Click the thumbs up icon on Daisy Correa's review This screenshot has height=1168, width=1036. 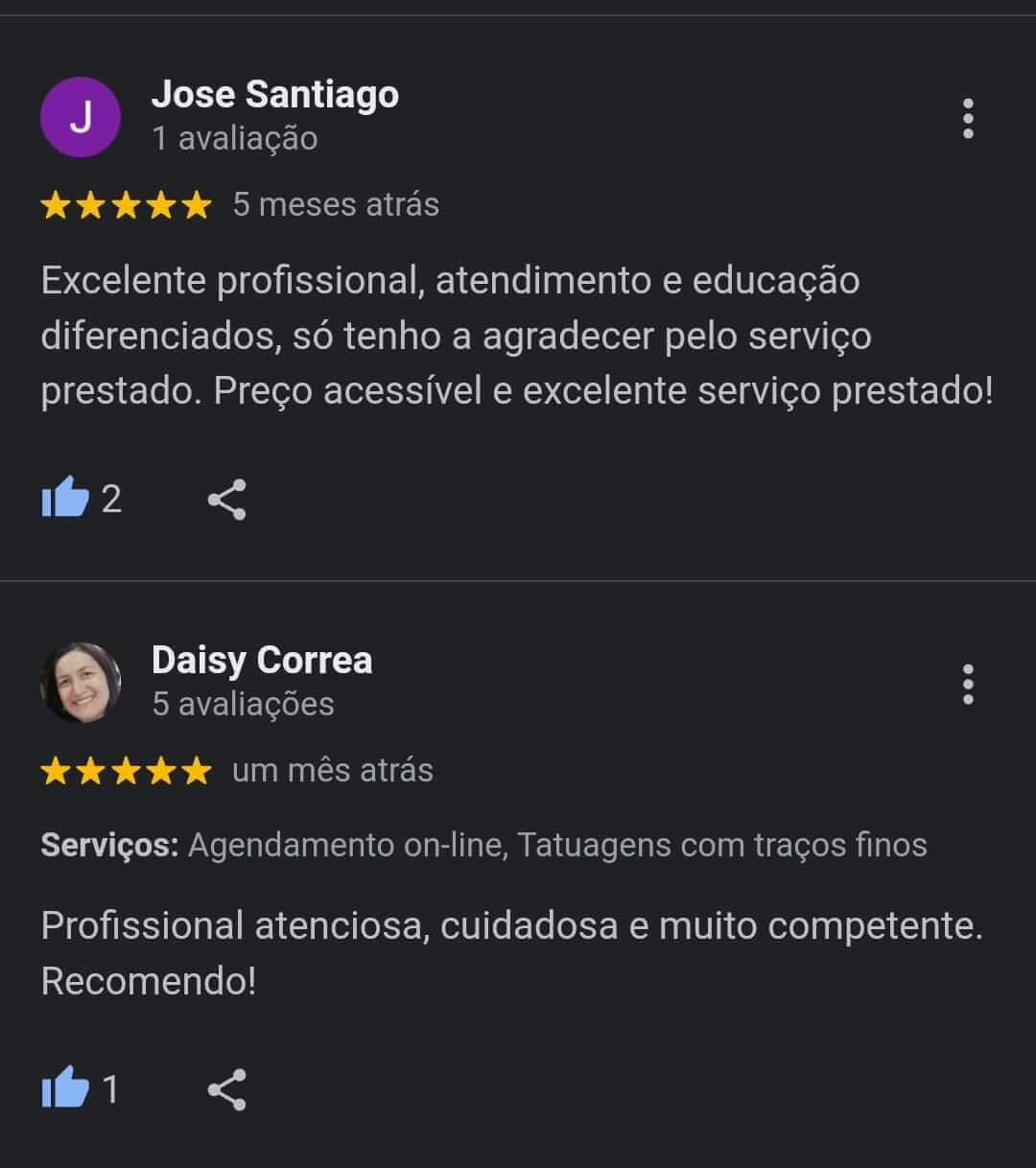point(62,1086)
